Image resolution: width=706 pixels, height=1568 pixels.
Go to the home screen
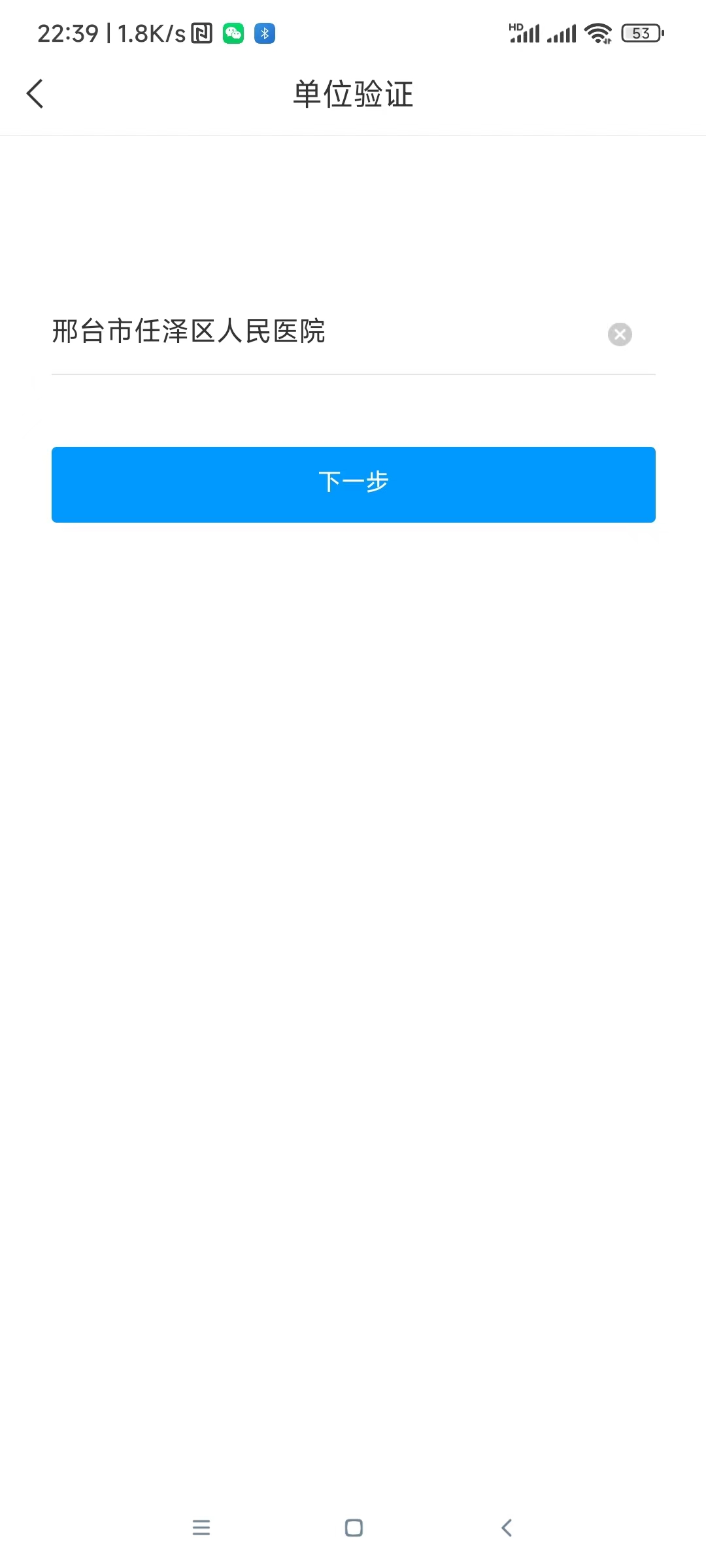pos(354,1527)
